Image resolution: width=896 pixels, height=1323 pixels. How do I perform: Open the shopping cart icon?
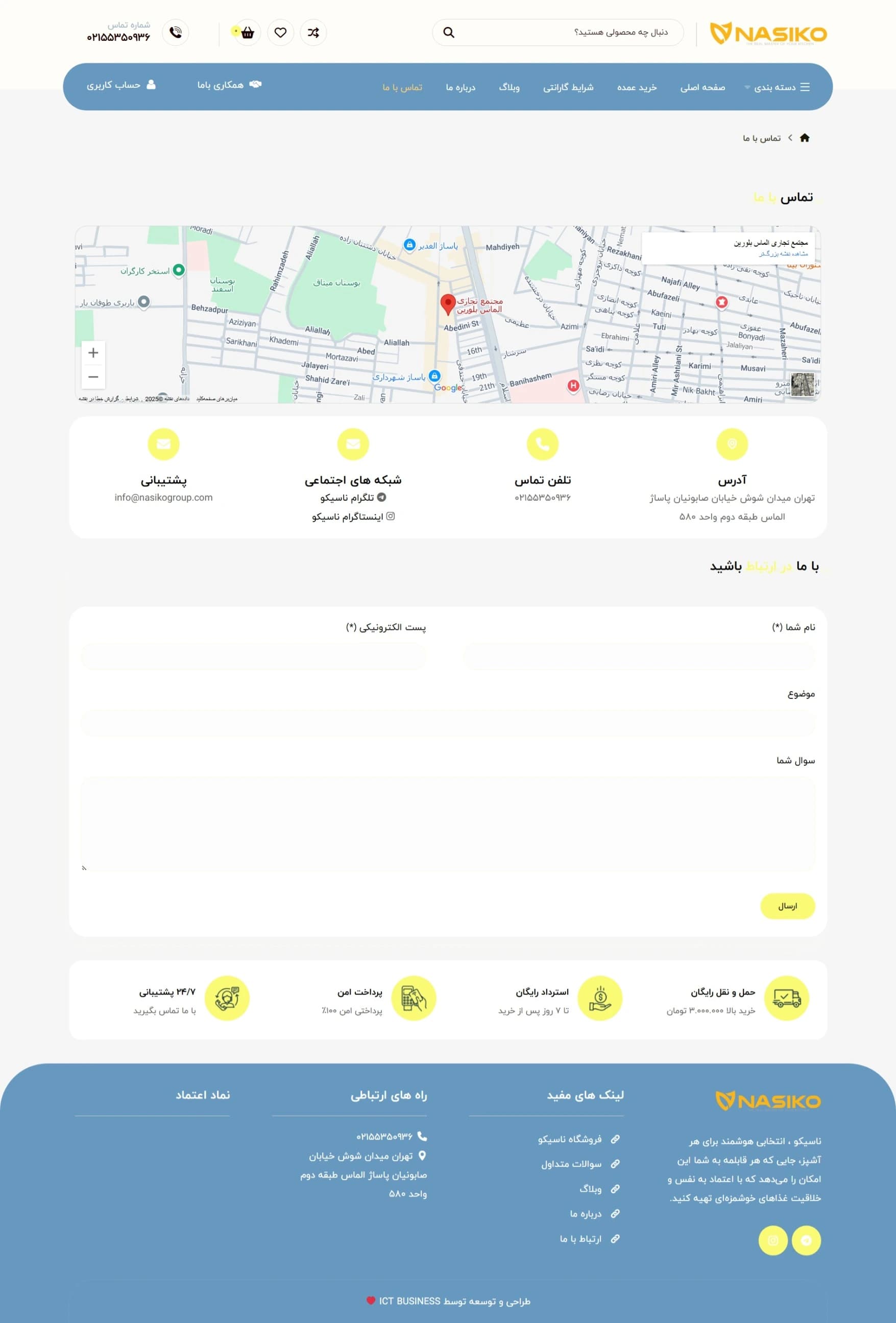[248, 33]
